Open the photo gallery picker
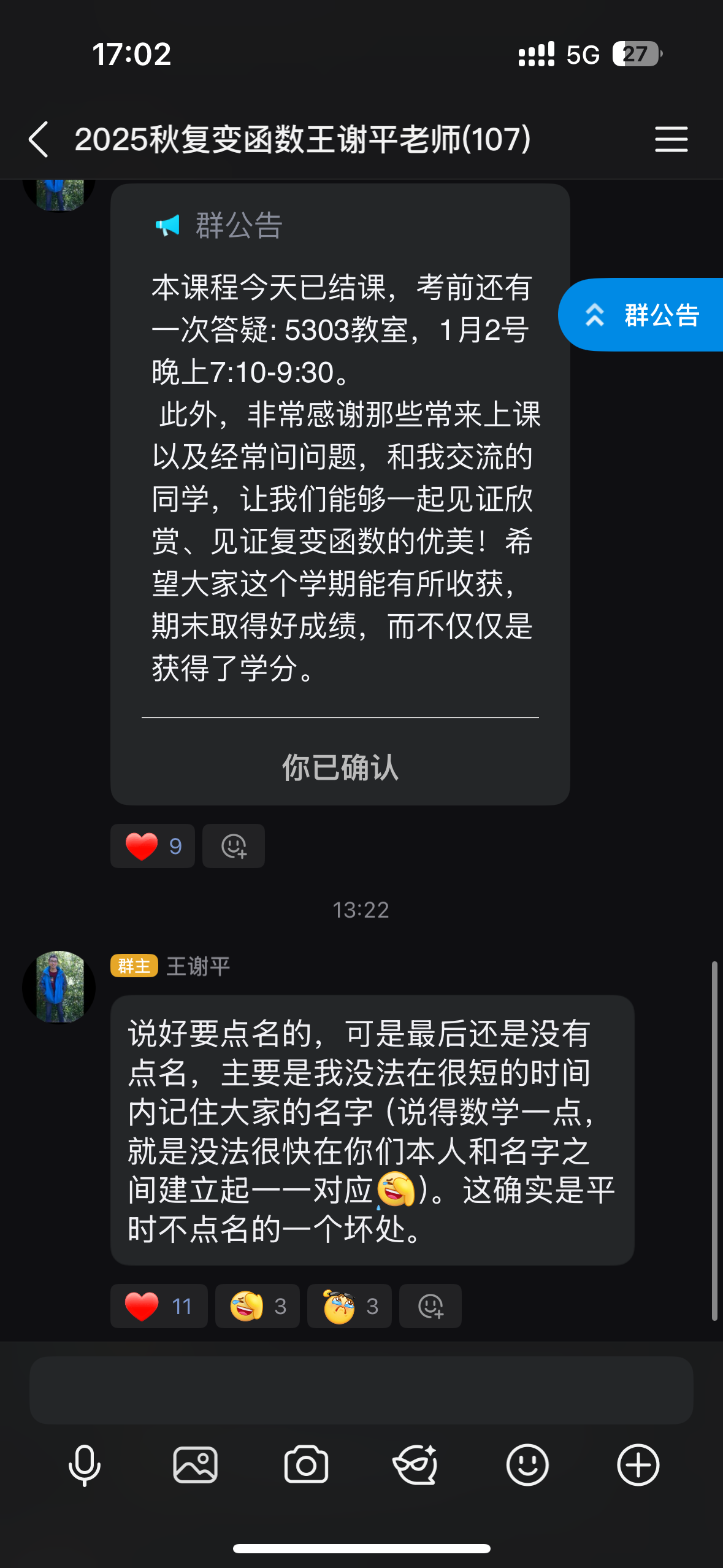The width and height of the screenshot is (723, 1568). pyautogui.click(x=196, y=1465)
